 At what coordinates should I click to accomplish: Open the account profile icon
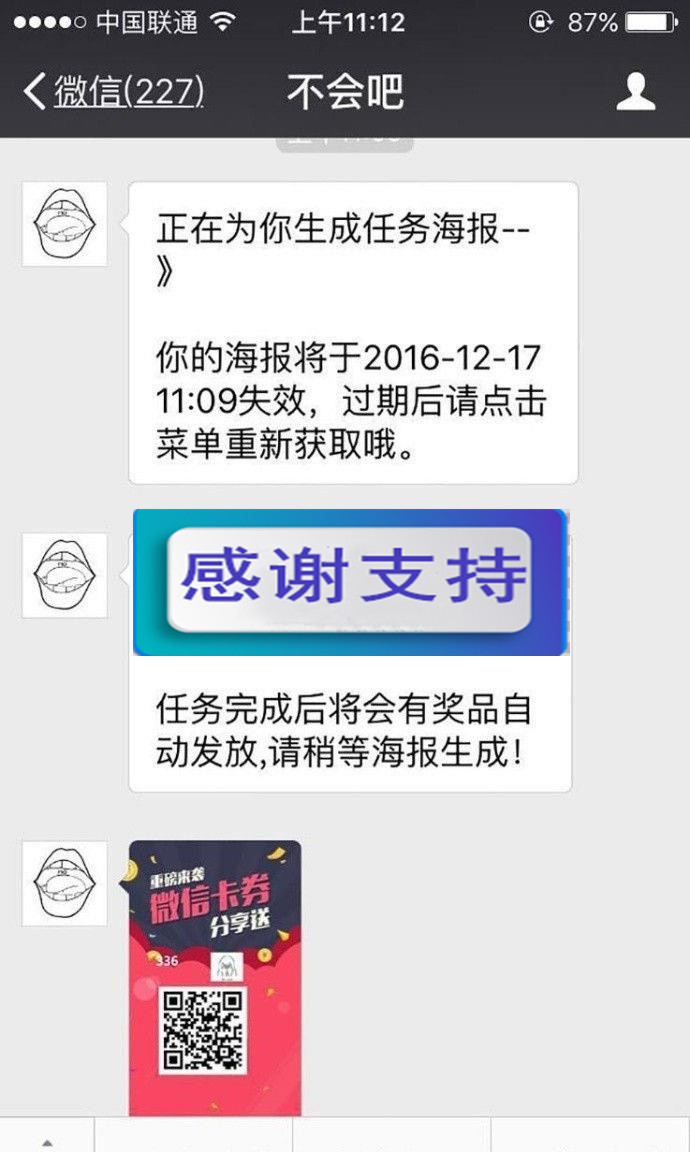tap(635, 92)
